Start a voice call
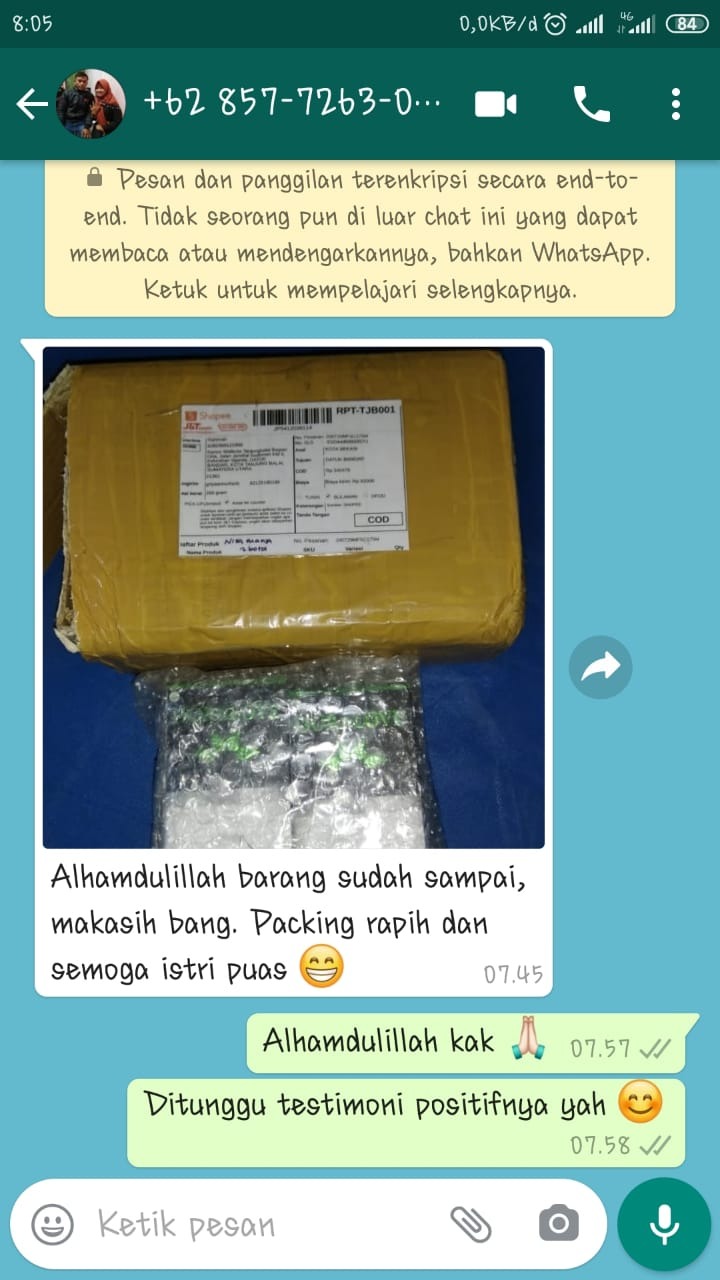 point(591,104)
